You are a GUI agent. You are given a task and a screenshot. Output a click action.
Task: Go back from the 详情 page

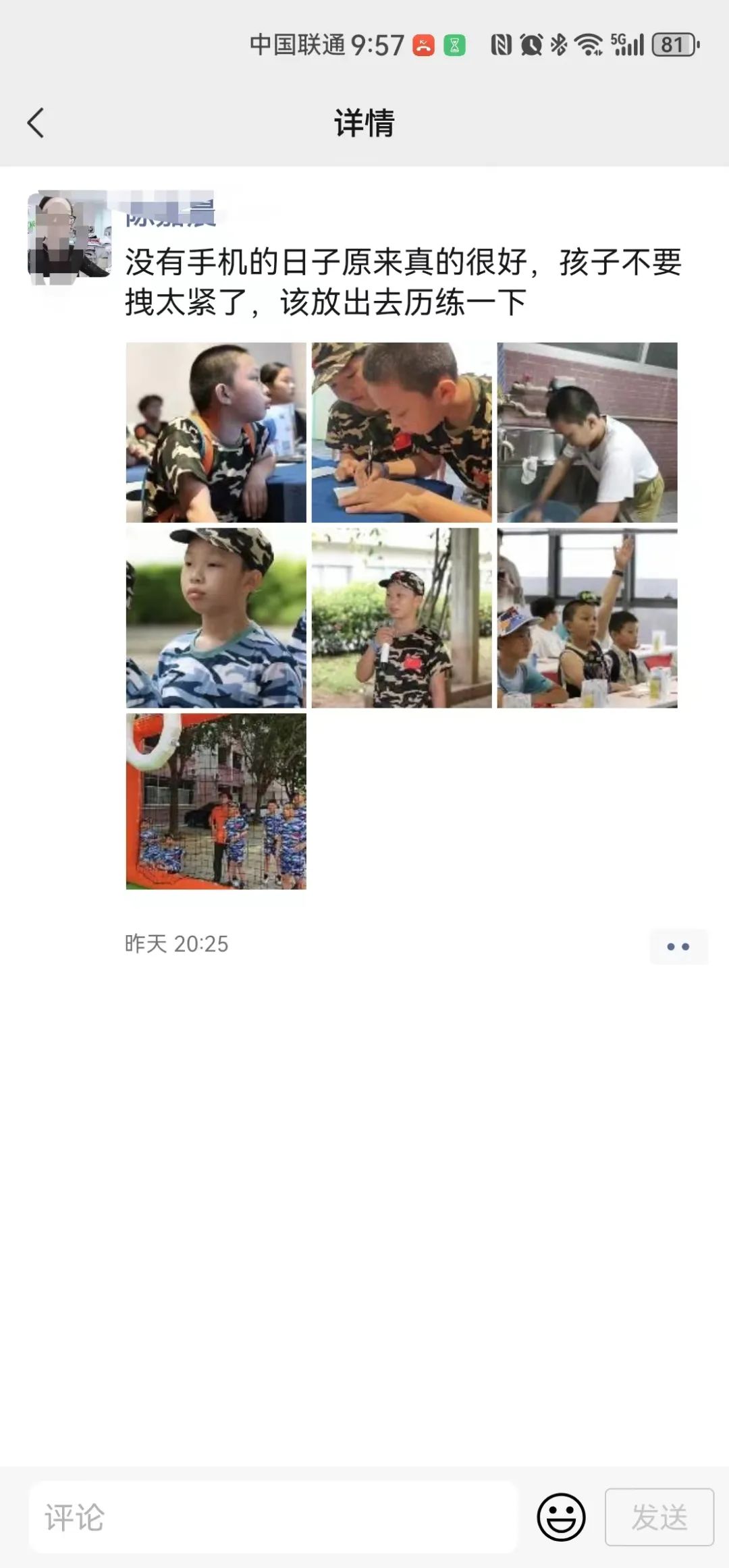[x=36, y=123]
